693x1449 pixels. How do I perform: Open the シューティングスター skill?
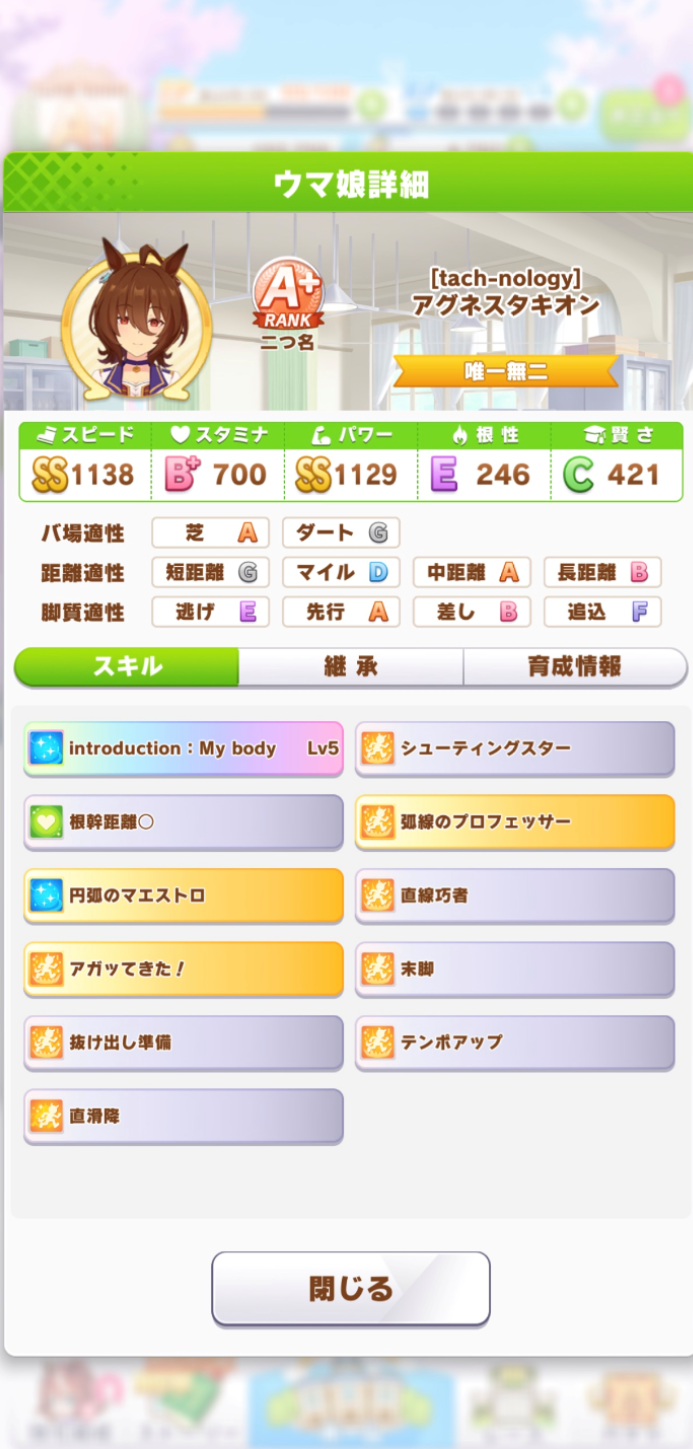coord(514,748)
